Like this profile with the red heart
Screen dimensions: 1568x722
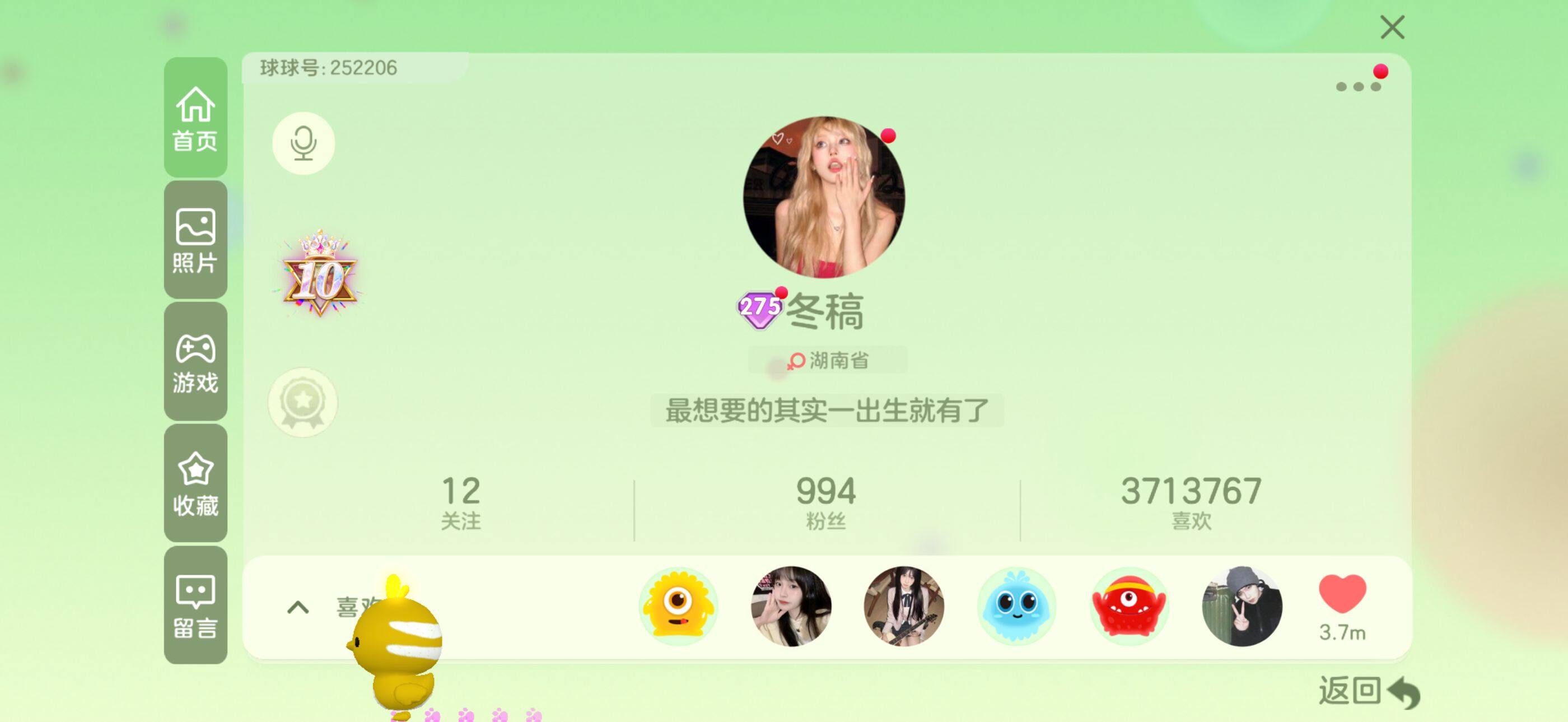1342,595
